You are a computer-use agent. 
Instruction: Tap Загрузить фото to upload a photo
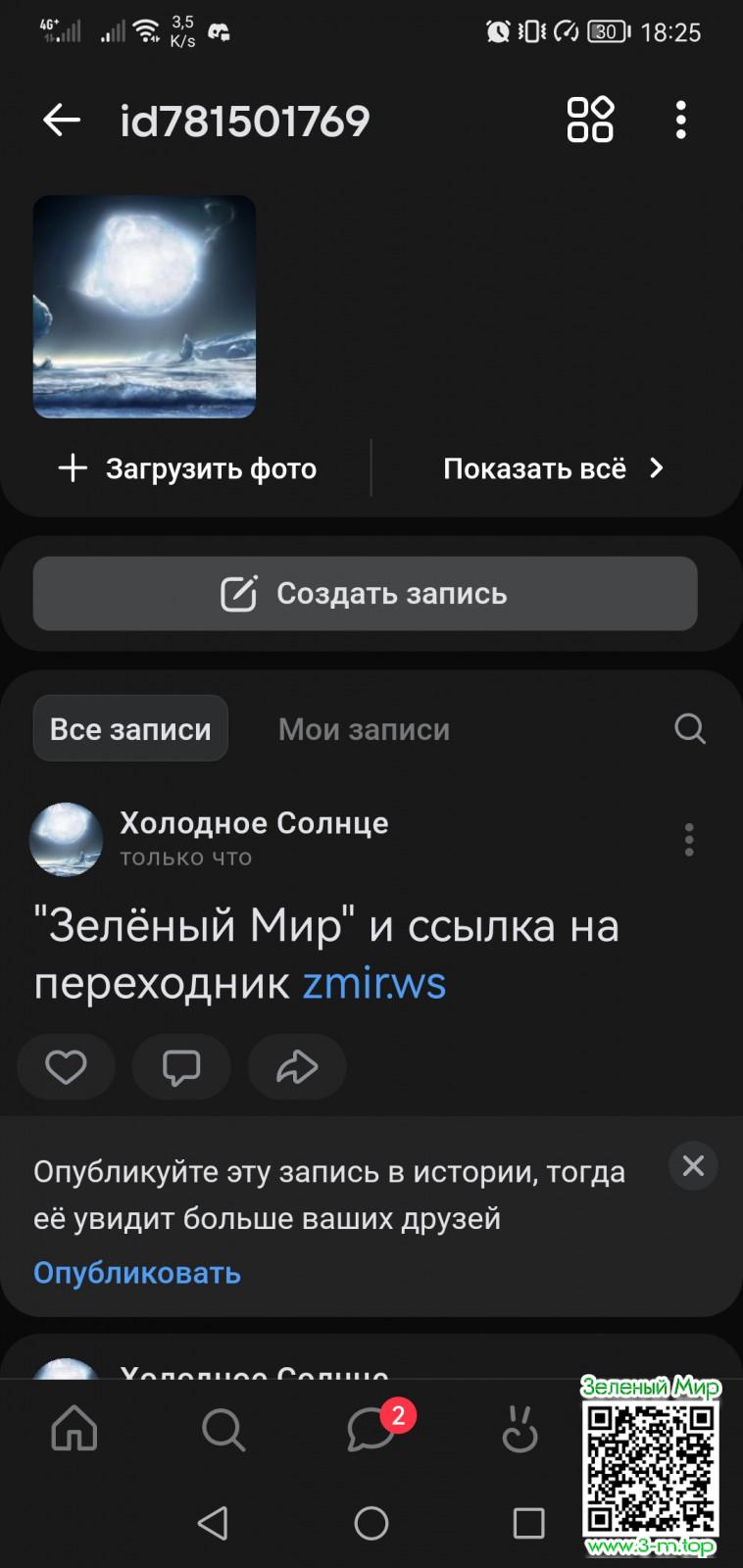pos(188,468)
